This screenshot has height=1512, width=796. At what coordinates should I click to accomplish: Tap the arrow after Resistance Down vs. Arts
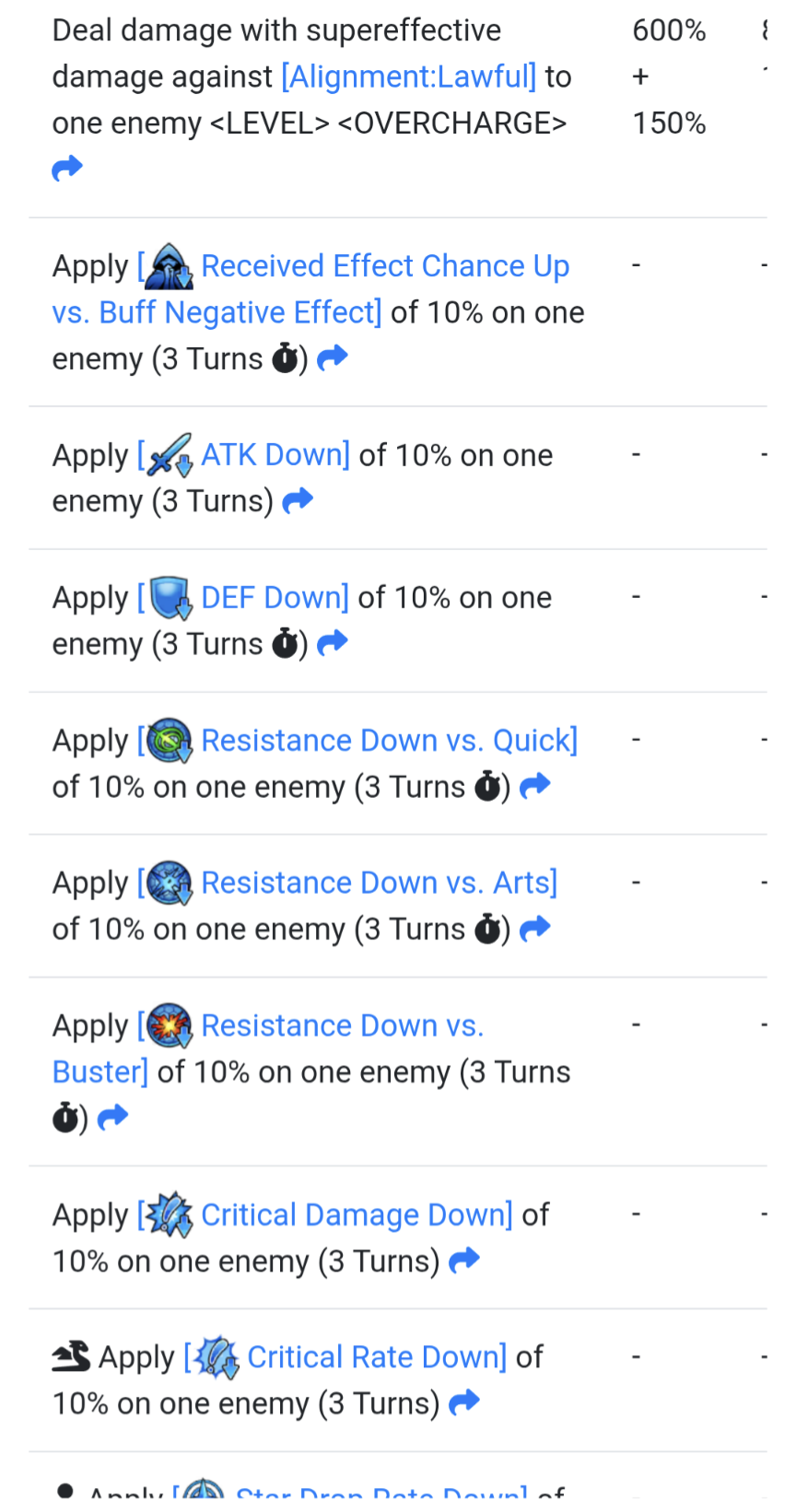coord(535,929)
